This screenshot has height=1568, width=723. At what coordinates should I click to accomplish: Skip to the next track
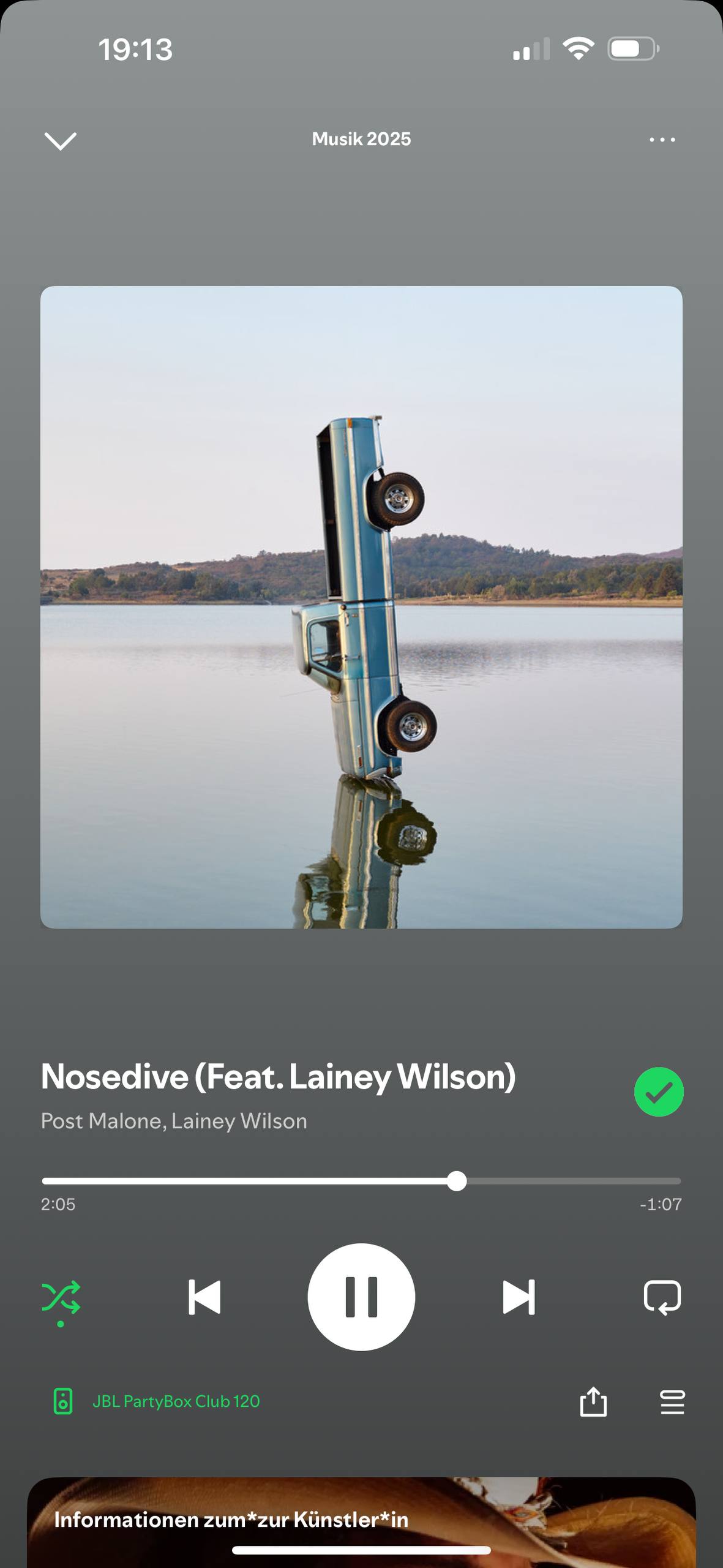pyautogui.click(x=519, y=1297)
